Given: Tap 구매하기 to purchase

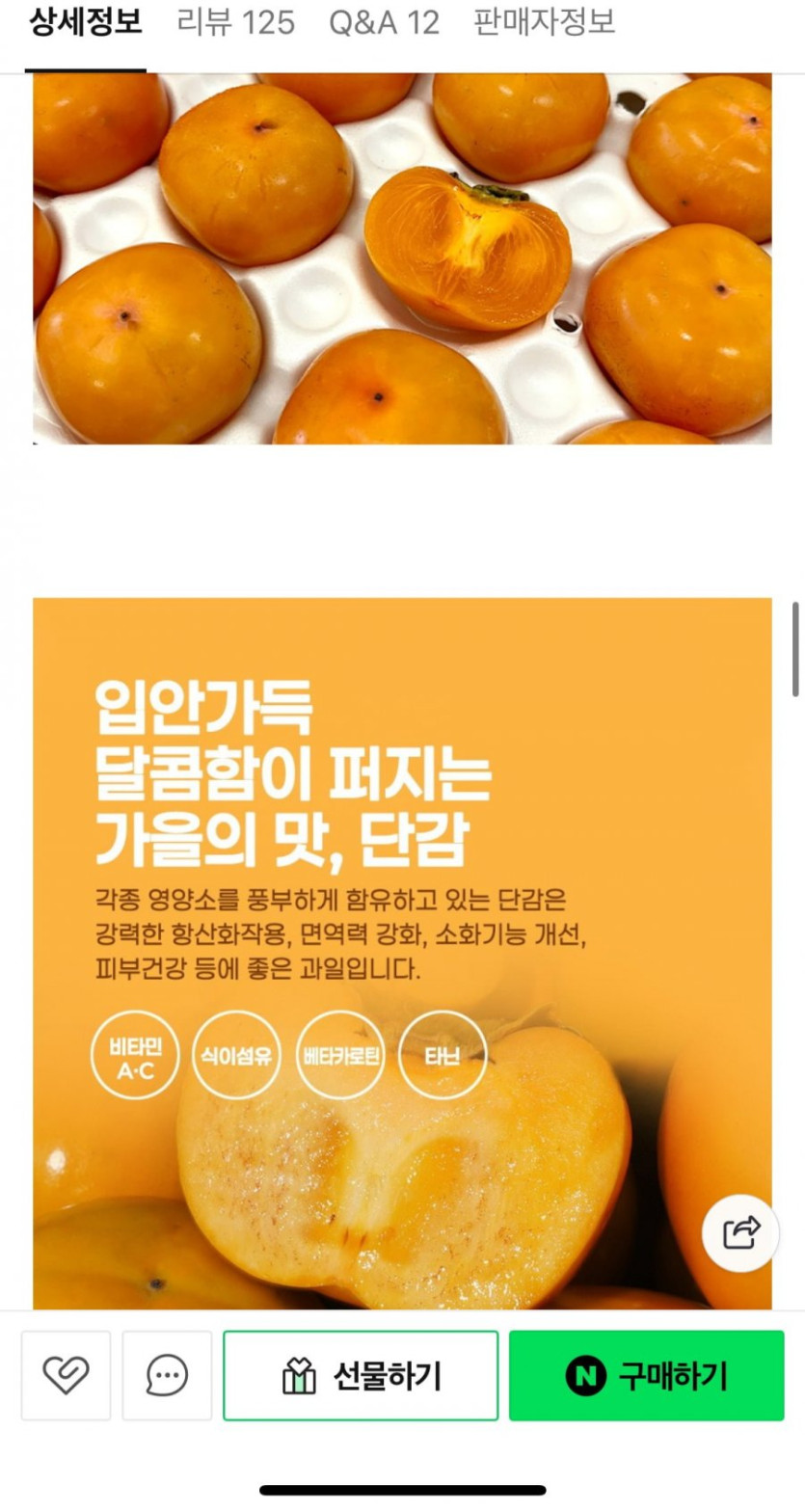Looking at the screenshot, I should (x=646, y=1375).
